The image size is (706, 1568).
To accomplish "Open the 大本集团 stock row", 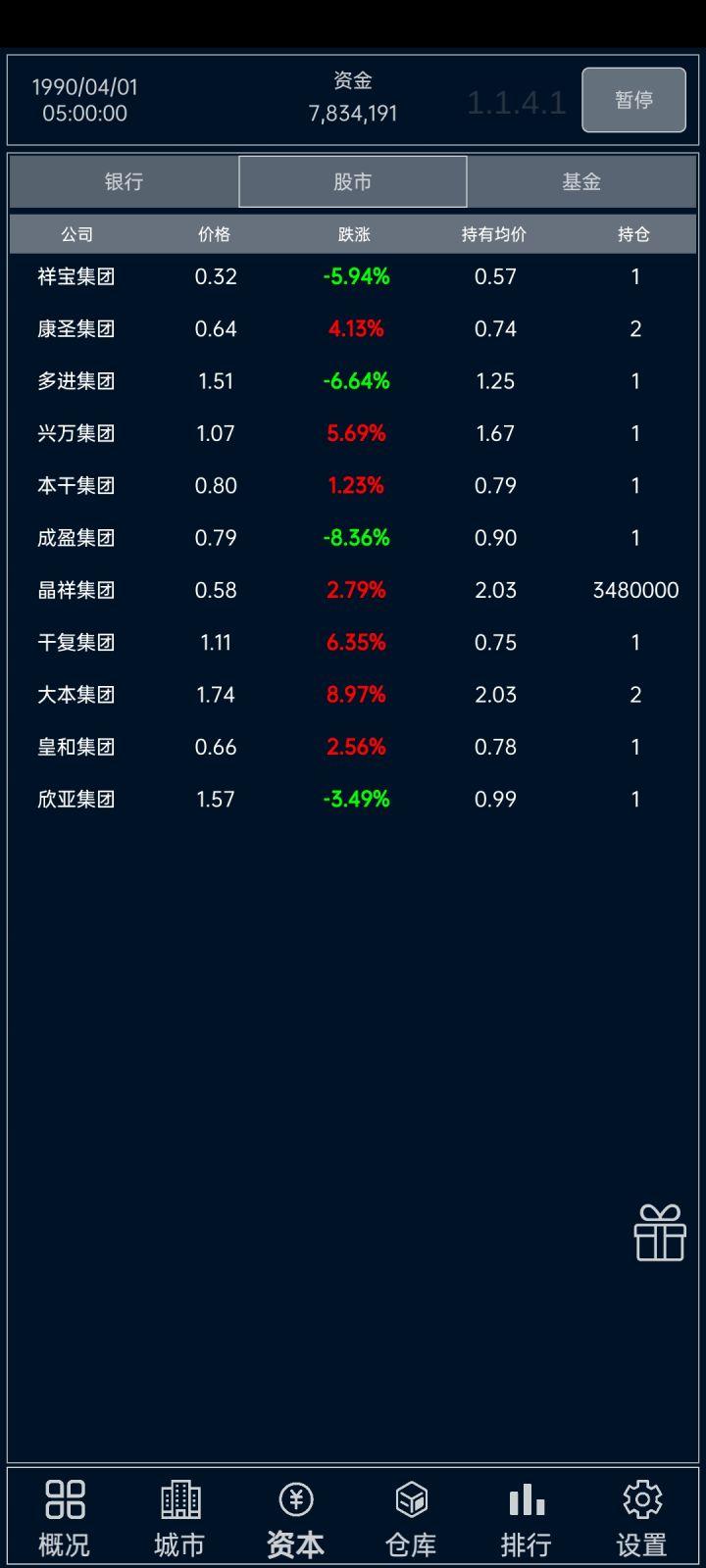I will pyautogui.click(x=76, y=695).
